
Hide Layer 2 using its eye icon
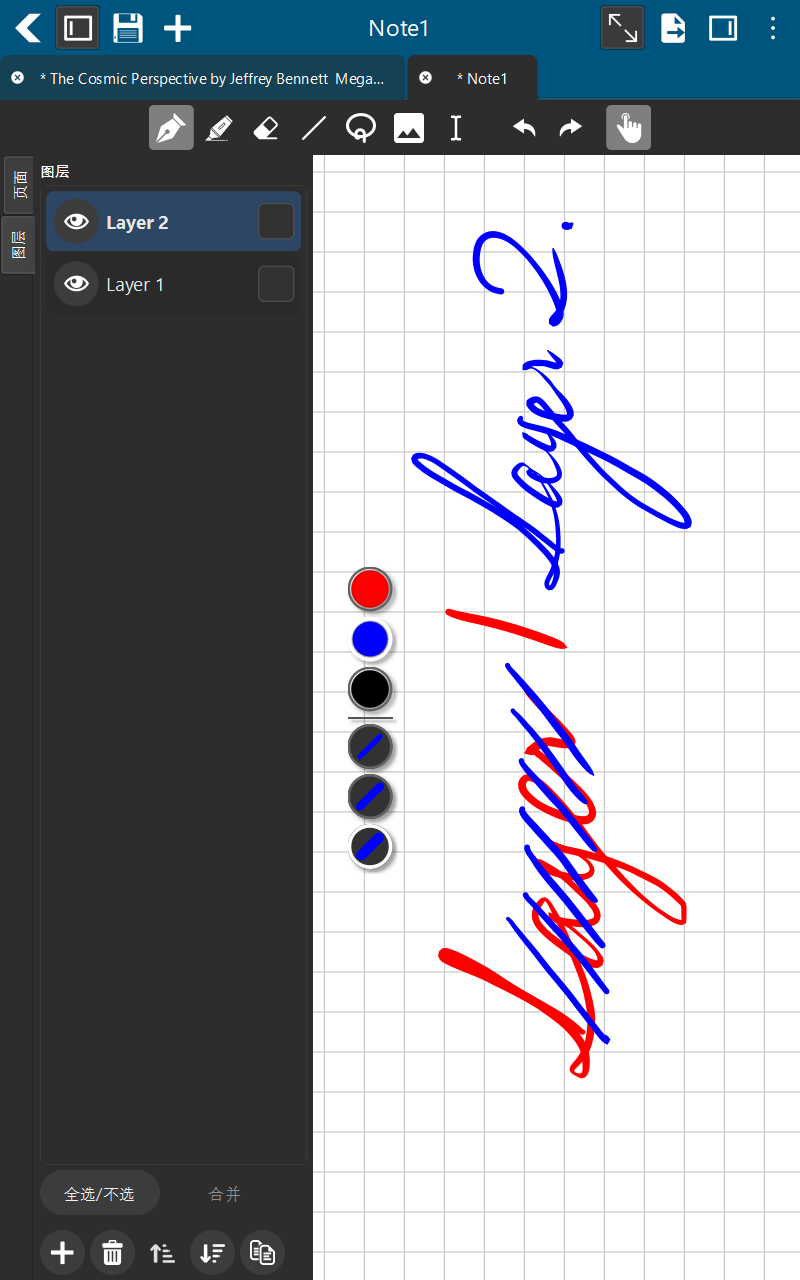pyautogui.click(x=77, y=222)
